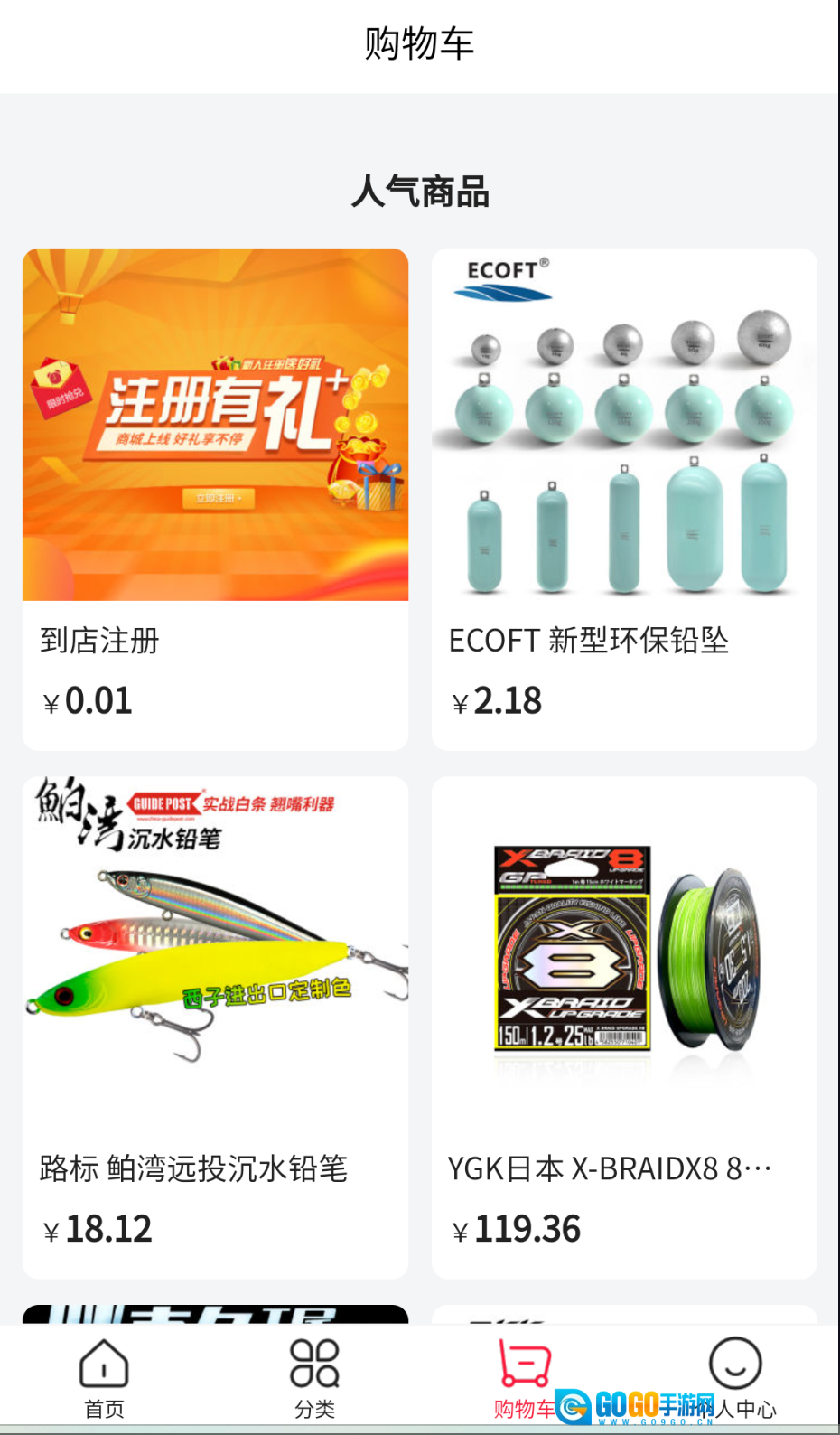Open ECOFT 新型环保铅坠 product card
The width and height of the screenshot is (840, 1435).
[x=624, y=498]
